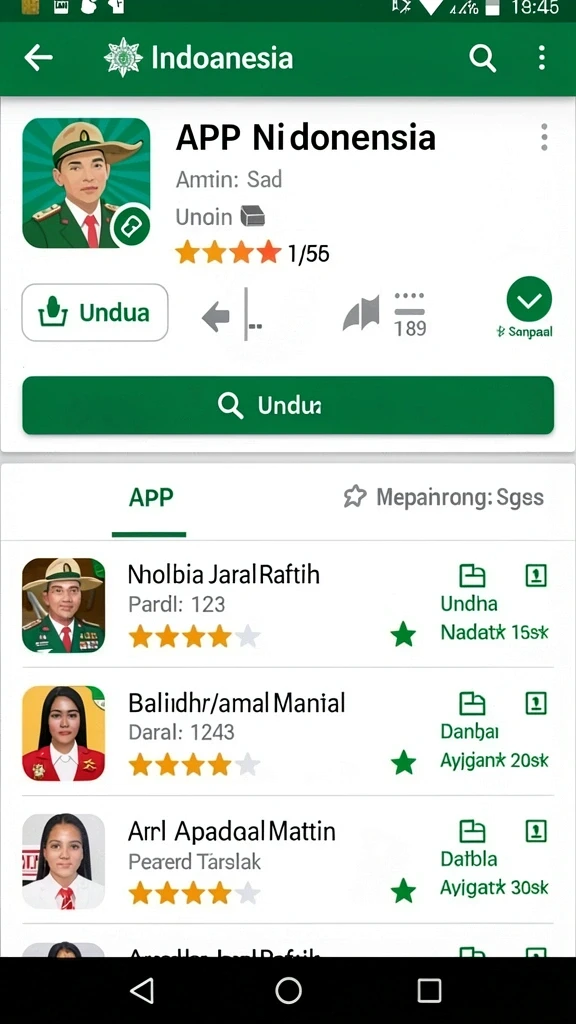
Task: Open options menu beside APP Nidonensia
Action: [x=544, y=137]
